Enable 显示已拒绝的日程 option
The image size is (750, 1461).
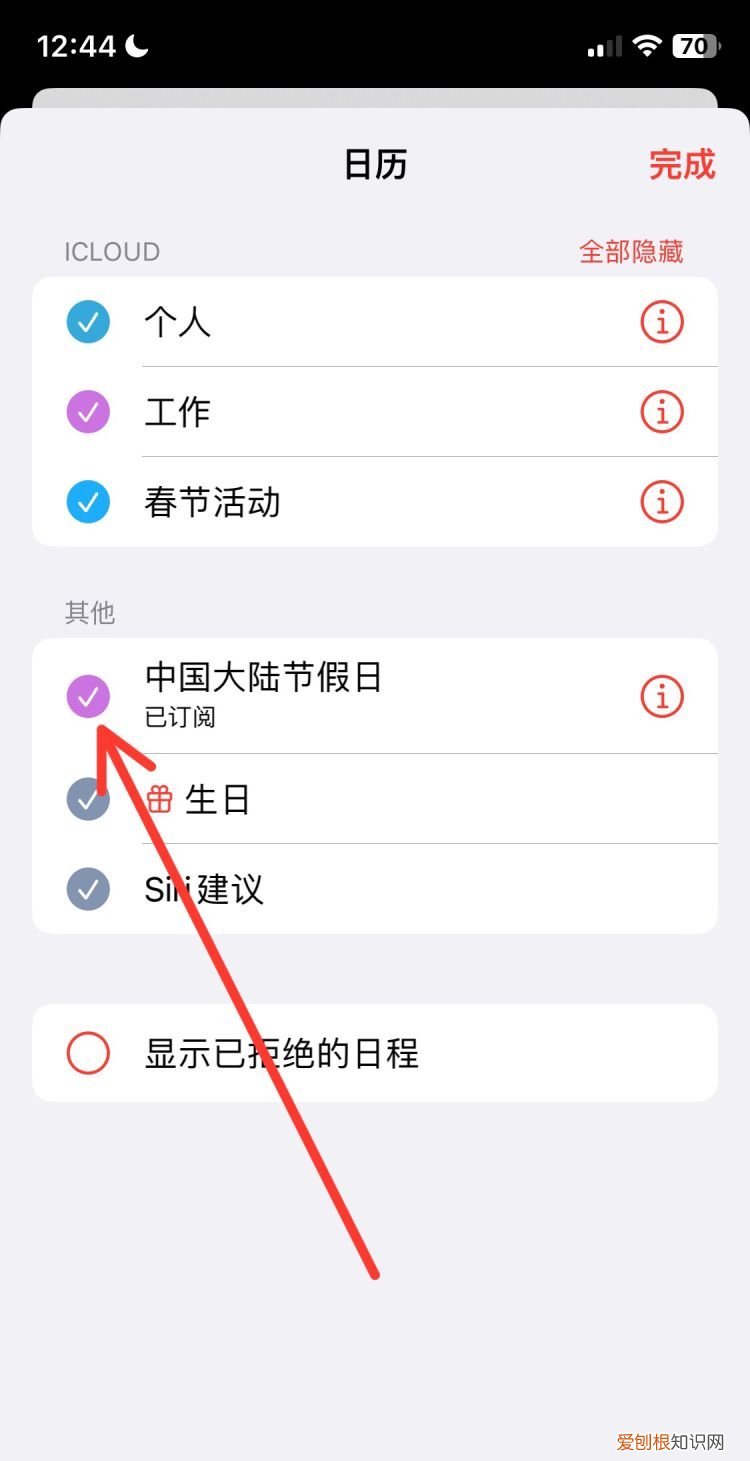tap(88, 1052)
